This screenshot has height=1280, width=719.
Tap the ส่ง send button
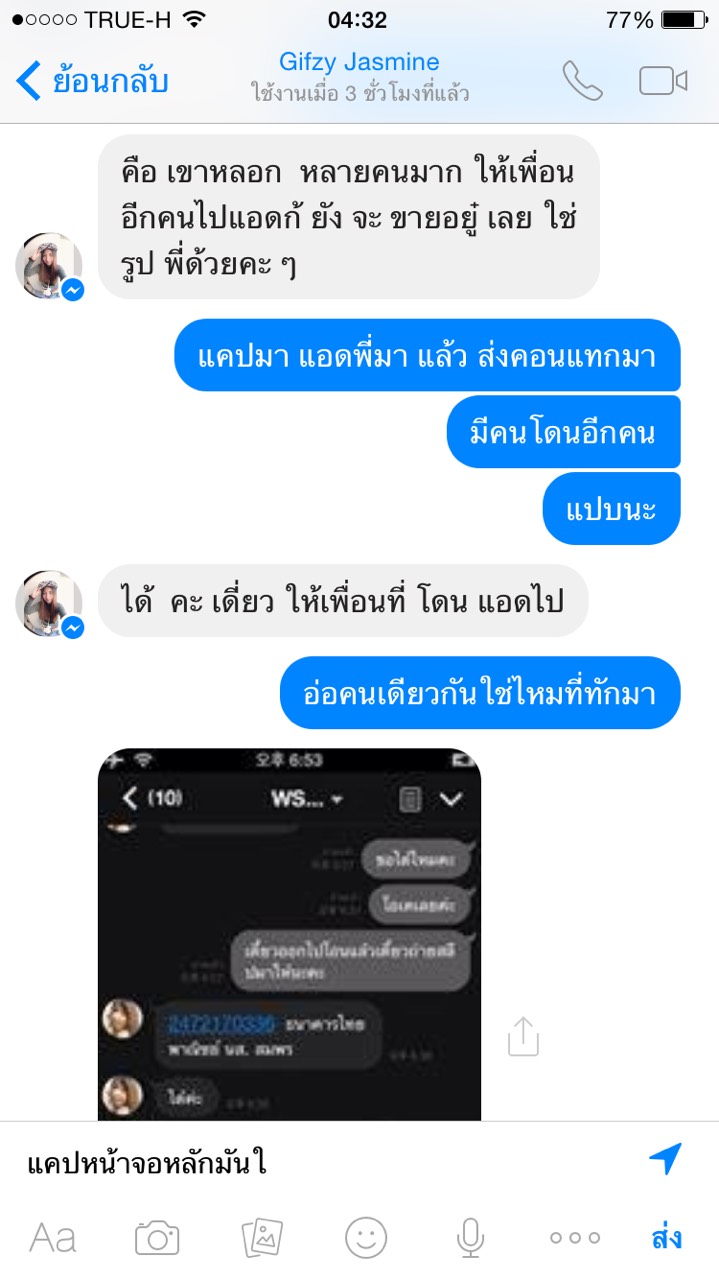point(667,1238)
